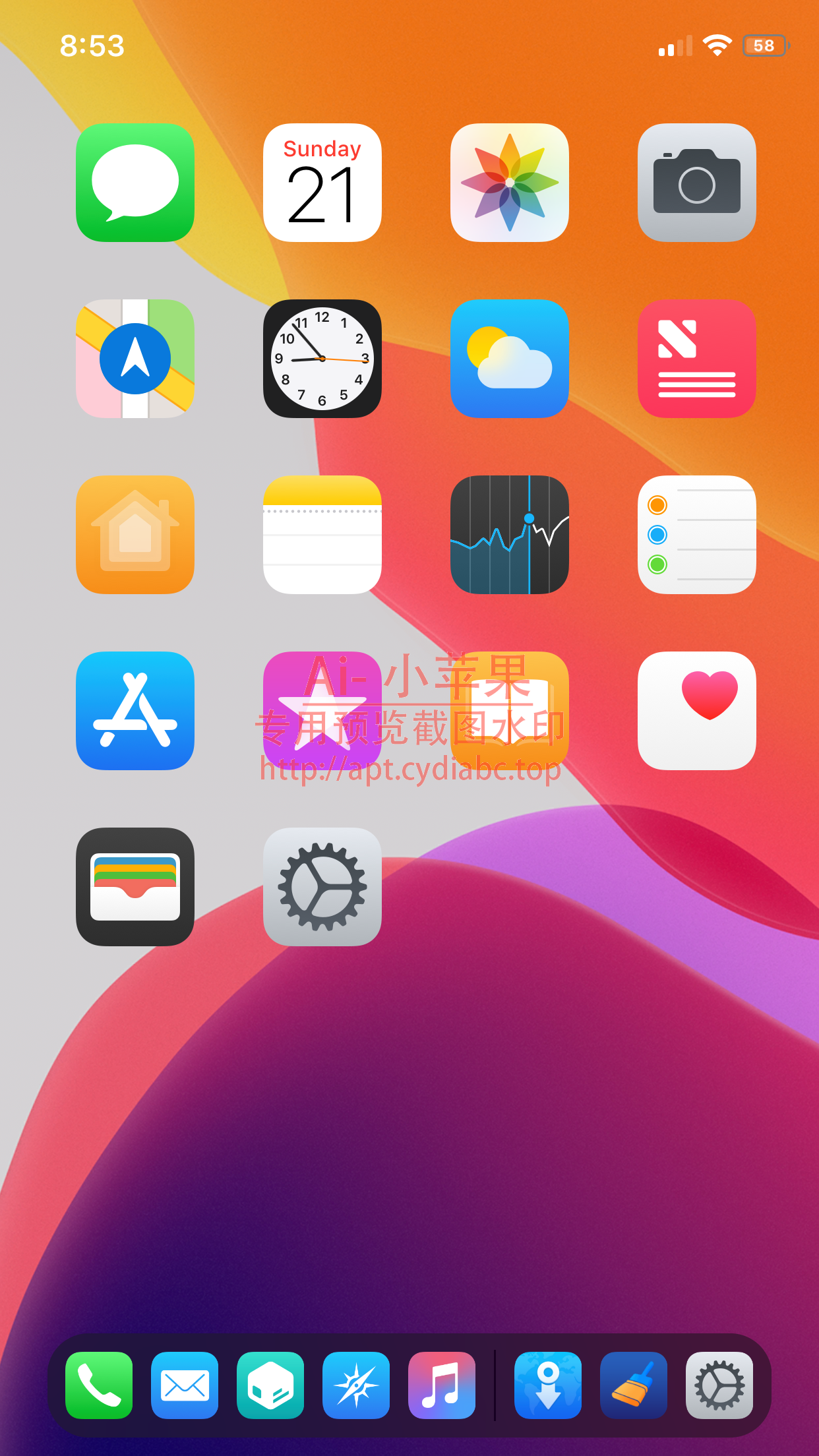The width and height of the screenshot is (819, 1456).
Task: Open the News app
Action: [x=697, y=359]
